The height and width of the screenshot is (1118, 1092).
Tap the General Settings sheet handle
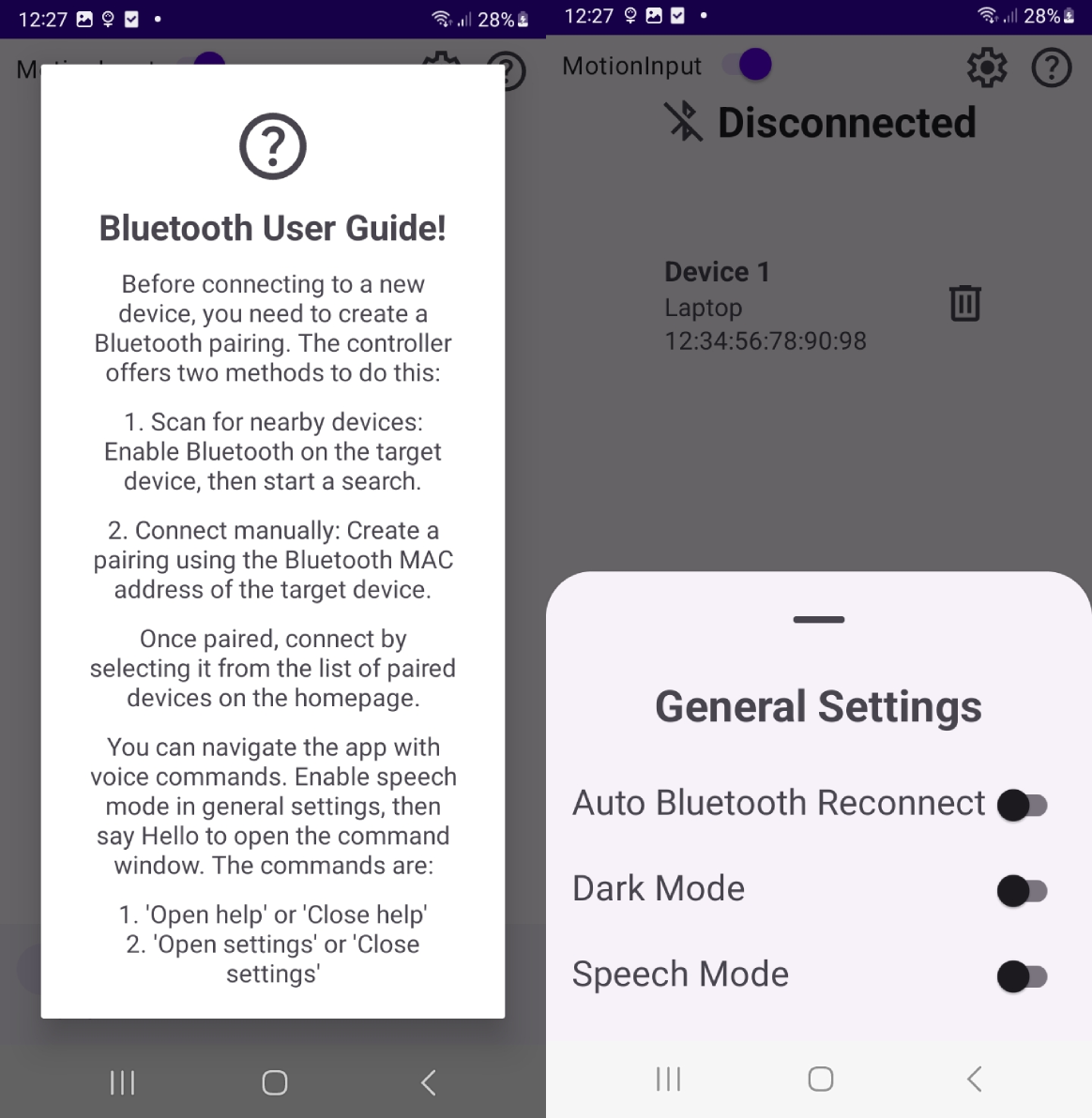818,620
